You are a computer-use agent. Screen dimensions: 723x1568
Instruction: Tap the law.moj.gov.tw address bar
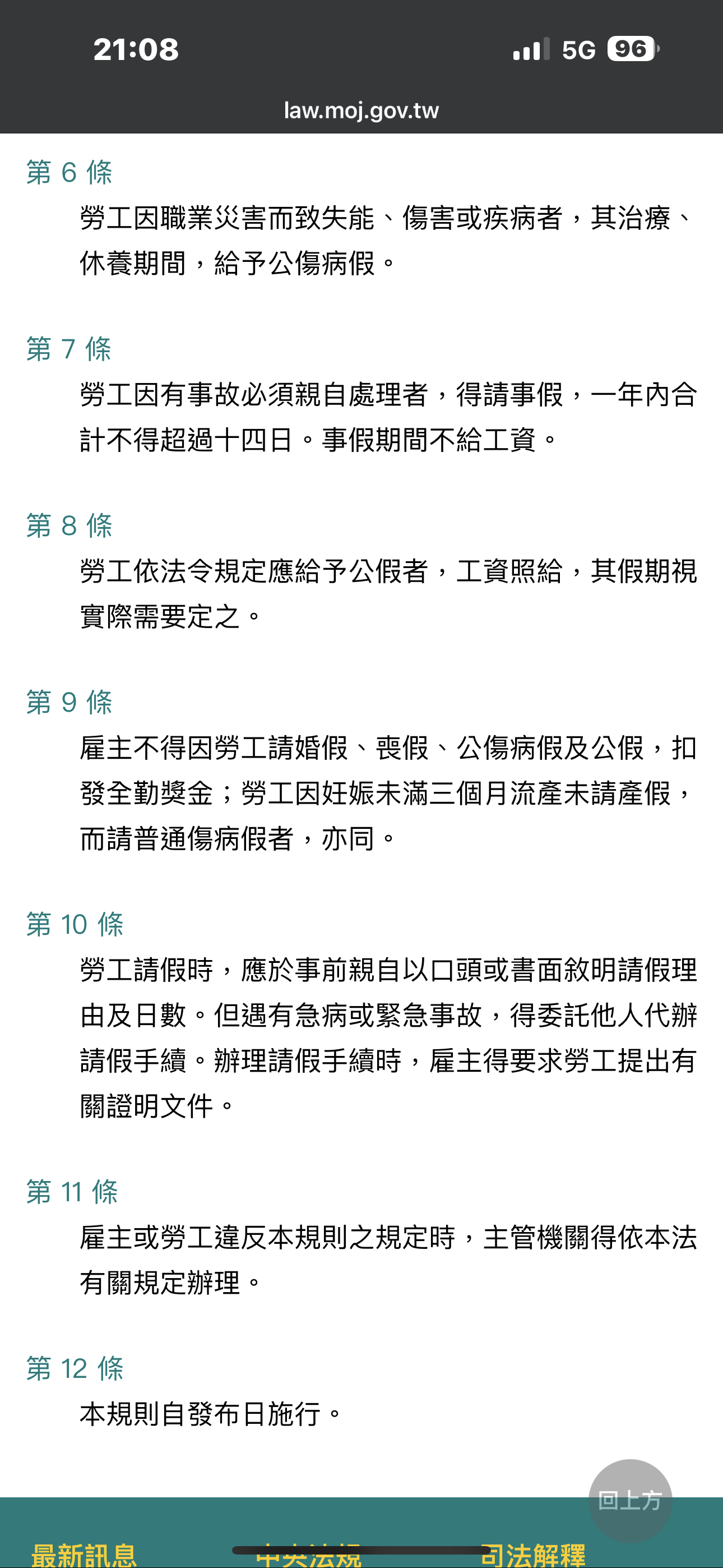coord(361,110)
